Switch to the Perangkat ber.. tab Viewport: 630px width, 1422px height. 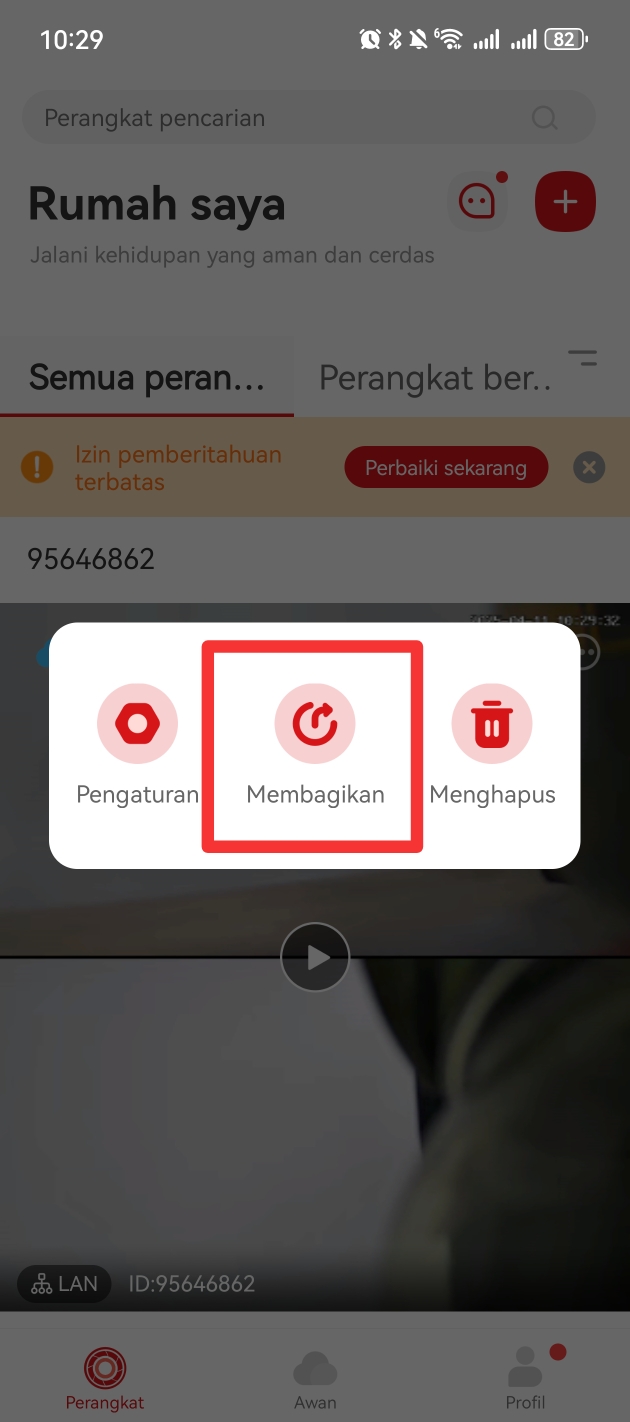[x=435, y=378]
